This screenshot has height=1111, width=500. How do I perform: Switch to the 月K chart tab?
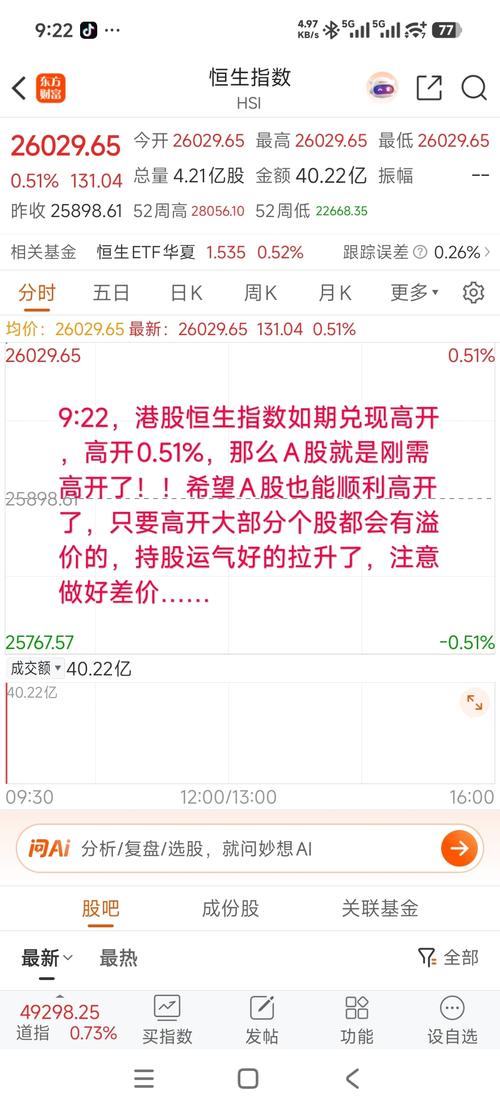point(334,293)
